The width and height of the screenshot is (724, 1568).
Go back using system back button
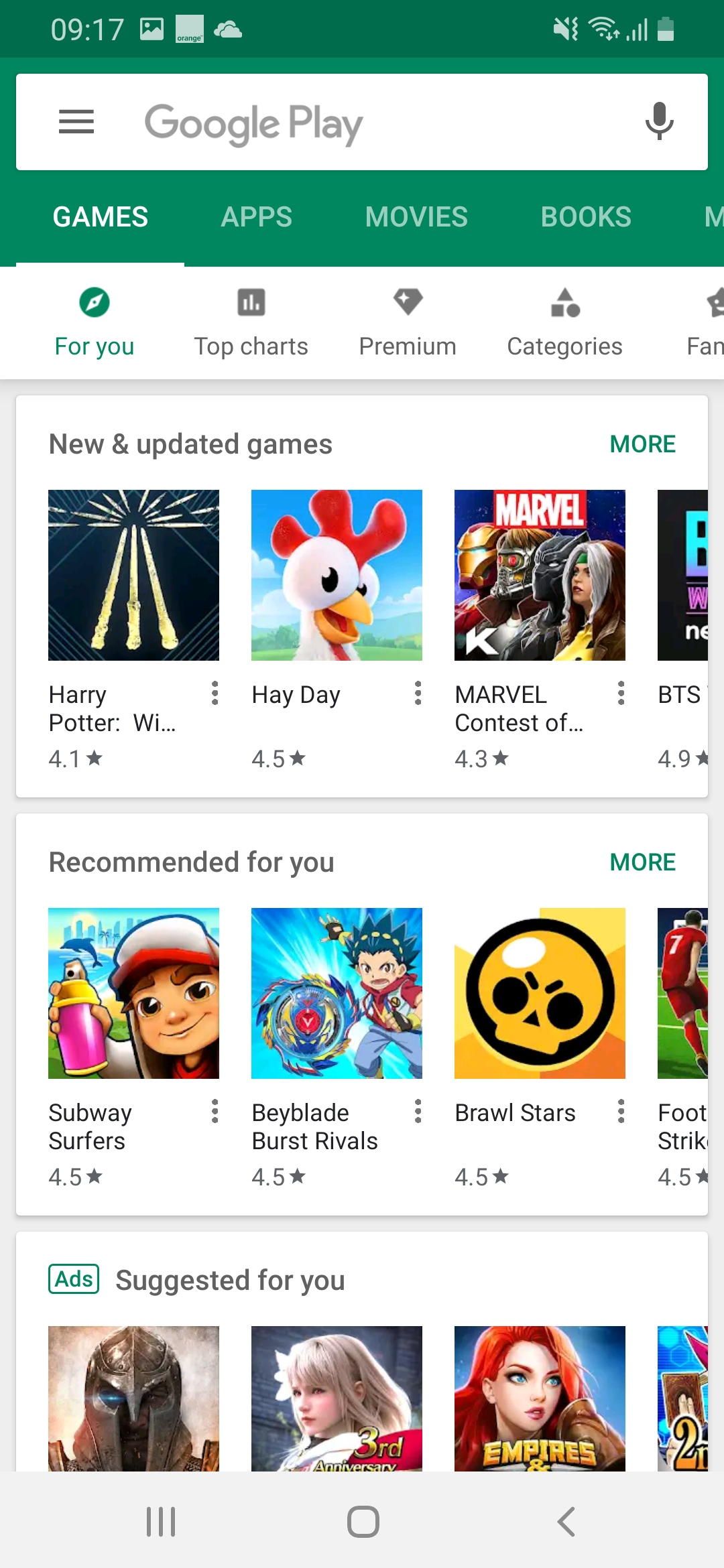tap(566, 1522)
